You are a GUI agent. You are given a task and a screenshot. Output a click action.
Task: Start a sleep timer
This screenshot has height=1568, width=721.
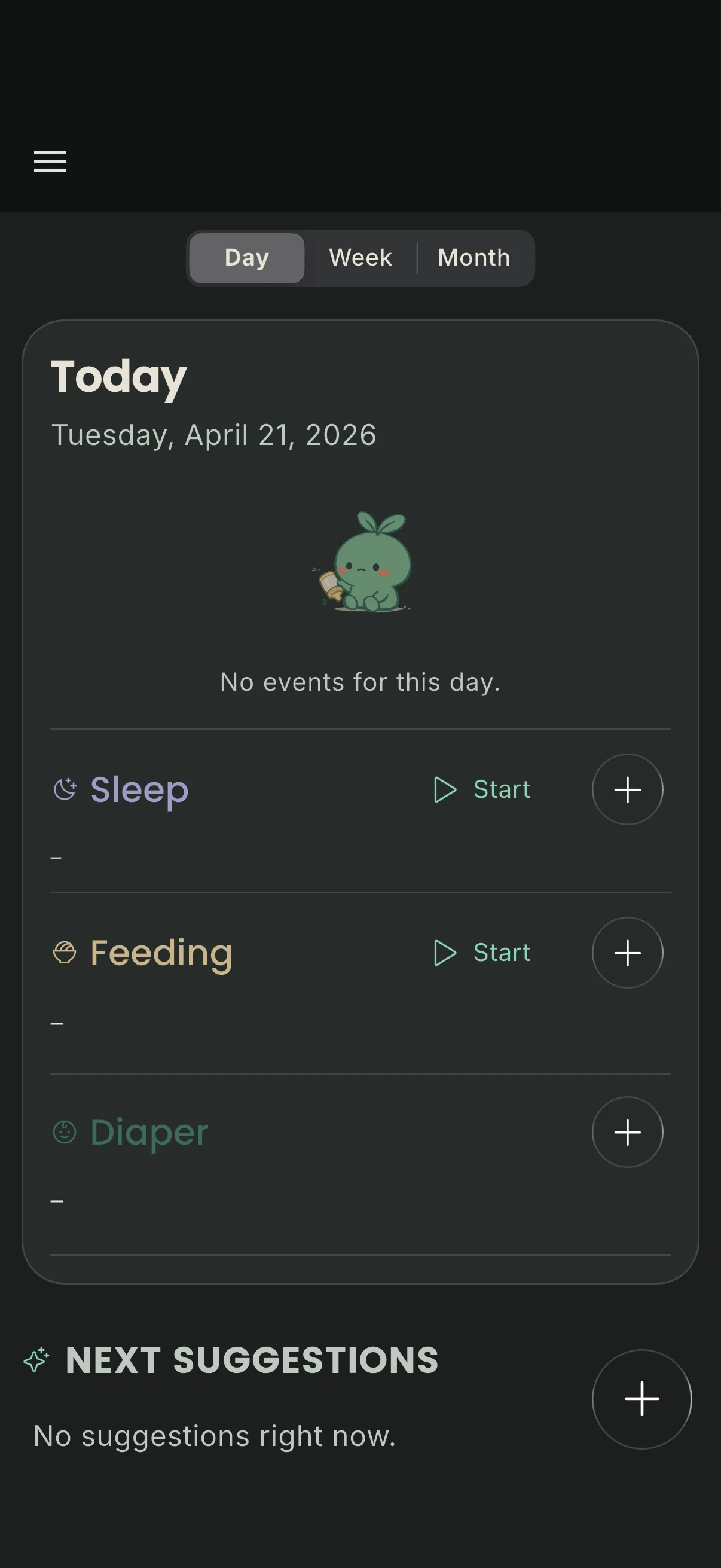482,789
